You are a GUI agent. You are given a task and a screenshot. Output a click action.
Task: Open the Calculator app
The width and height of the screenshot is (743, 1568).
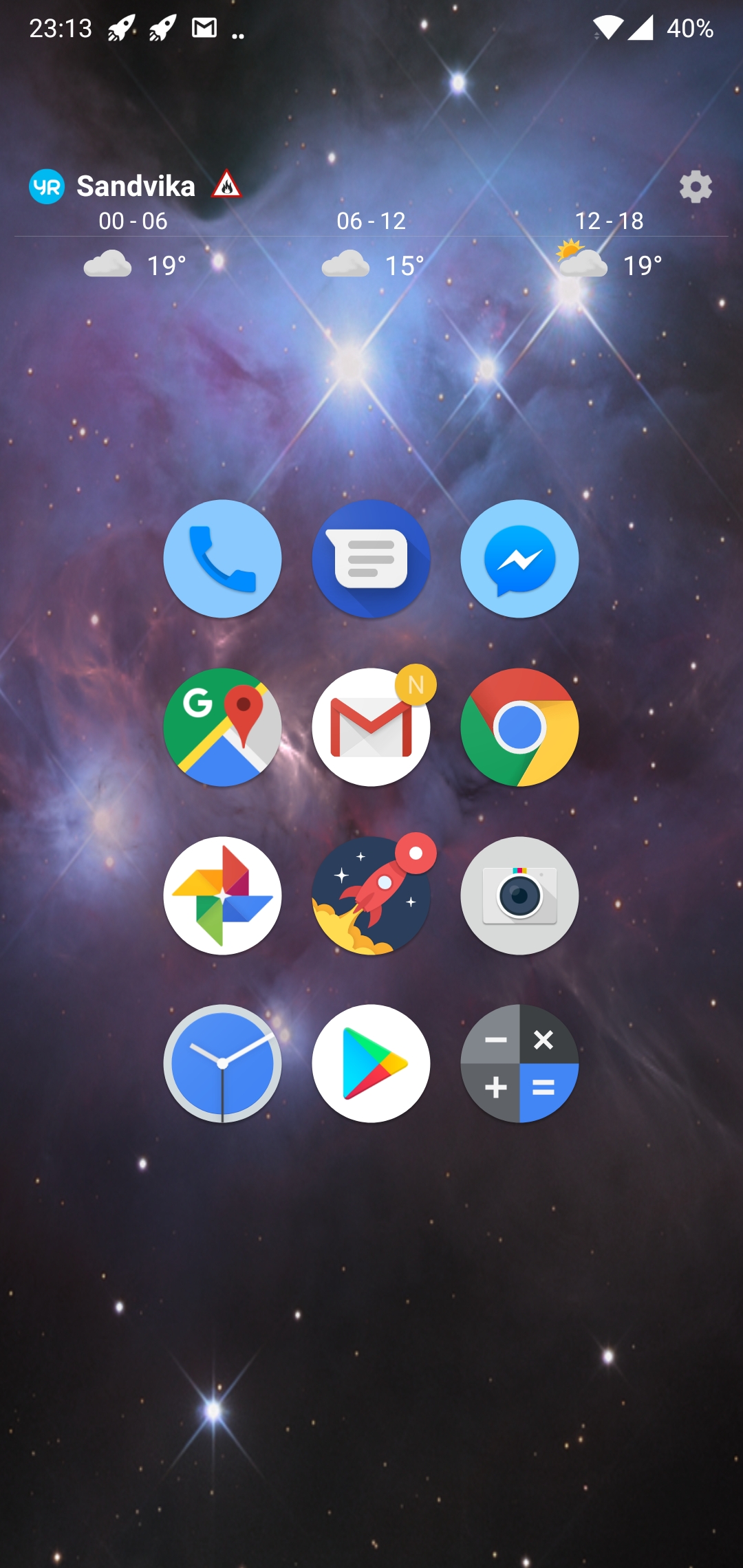pos(519,1063)
